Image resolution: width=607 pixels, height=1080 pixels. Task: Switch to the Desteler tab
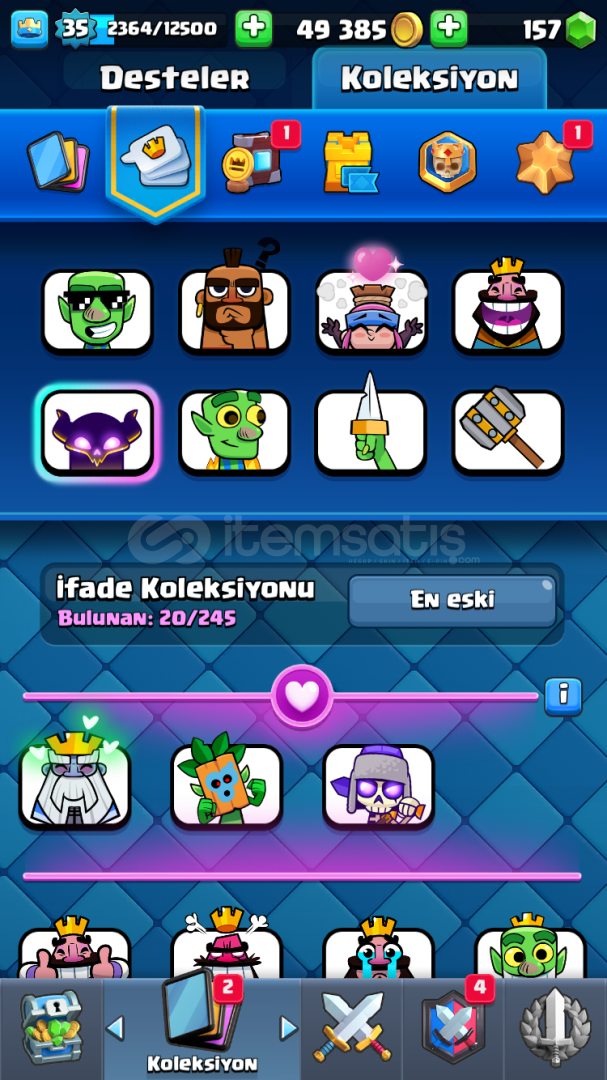174,79
